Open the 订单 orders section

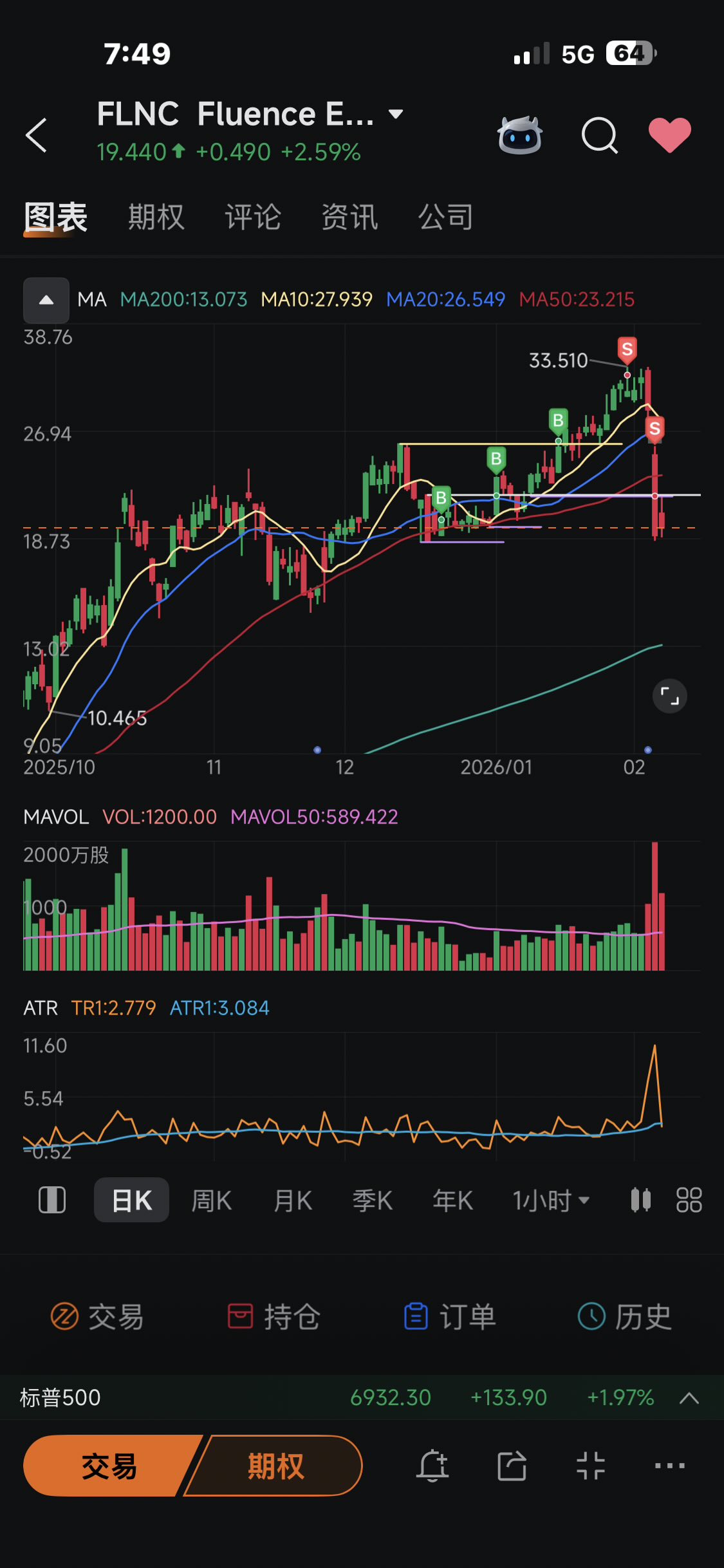click(450, 1316)
